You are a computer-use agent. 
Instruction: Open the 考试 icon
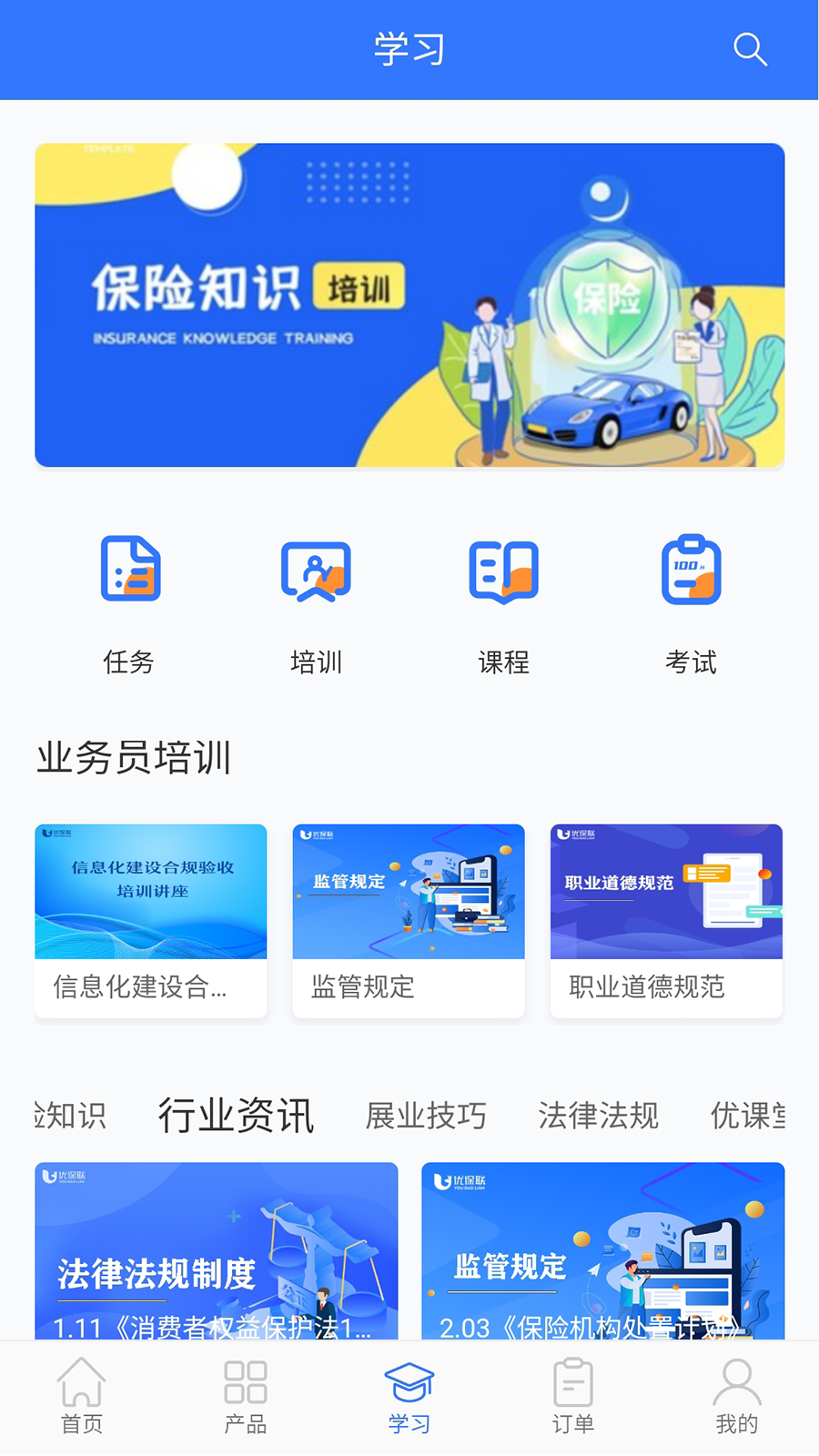(692, 571)
